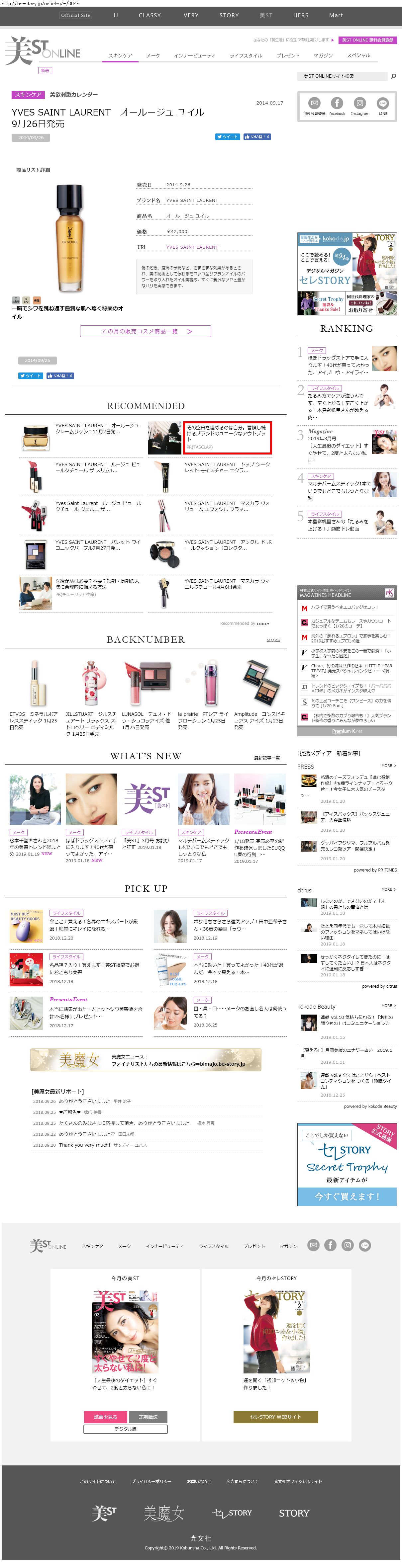Open the 最新記事一覧 link
Screen dimensions: 402x1568
click(x=267, y=758)
